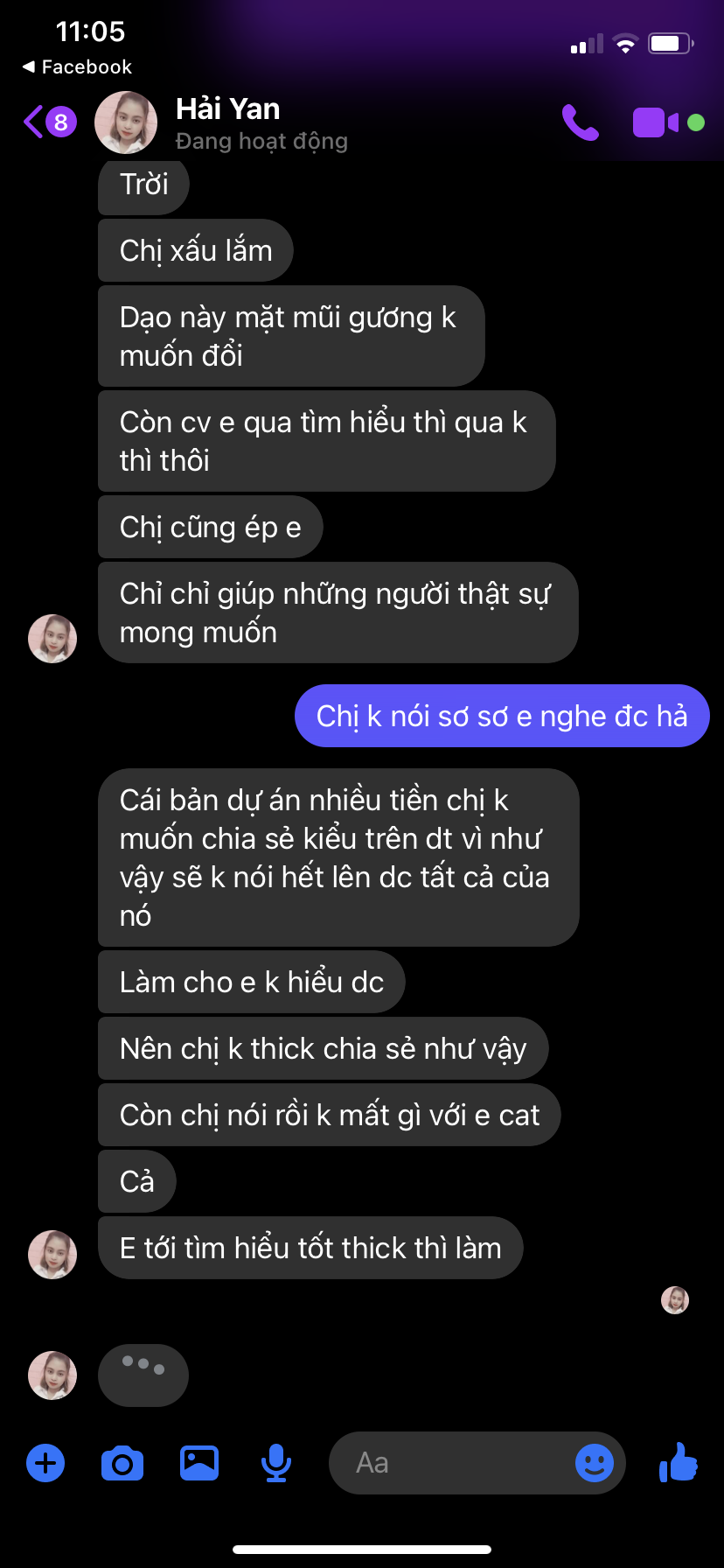Return to Facebook via the status bar link
The image size is (724, 1568).
coord(77,66)
